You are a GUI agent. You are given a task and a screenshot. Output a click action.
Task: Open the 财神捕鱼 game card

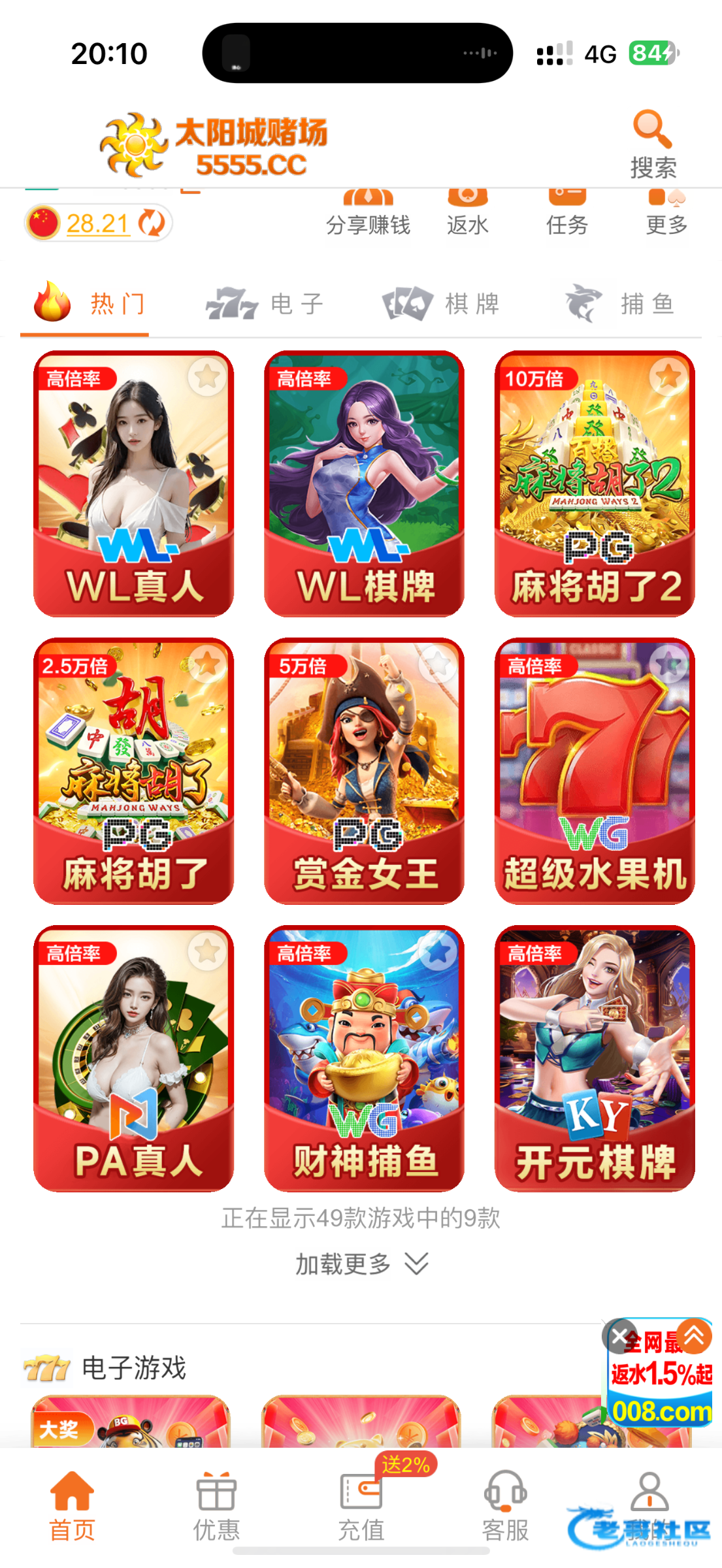point(364,1058)
